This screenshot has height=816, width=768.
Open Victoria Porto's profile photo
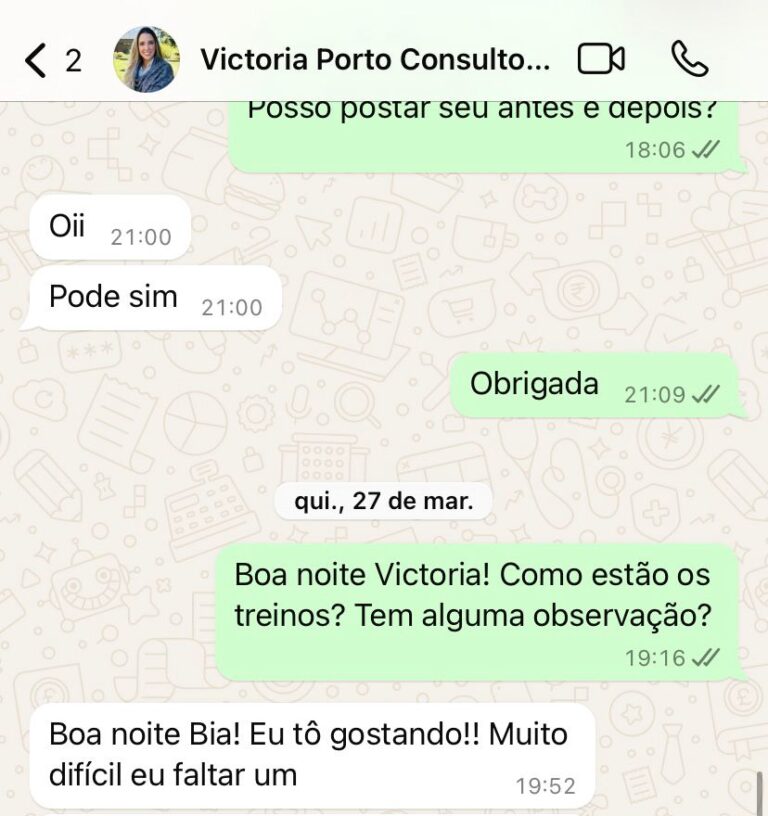pos(146,60)
